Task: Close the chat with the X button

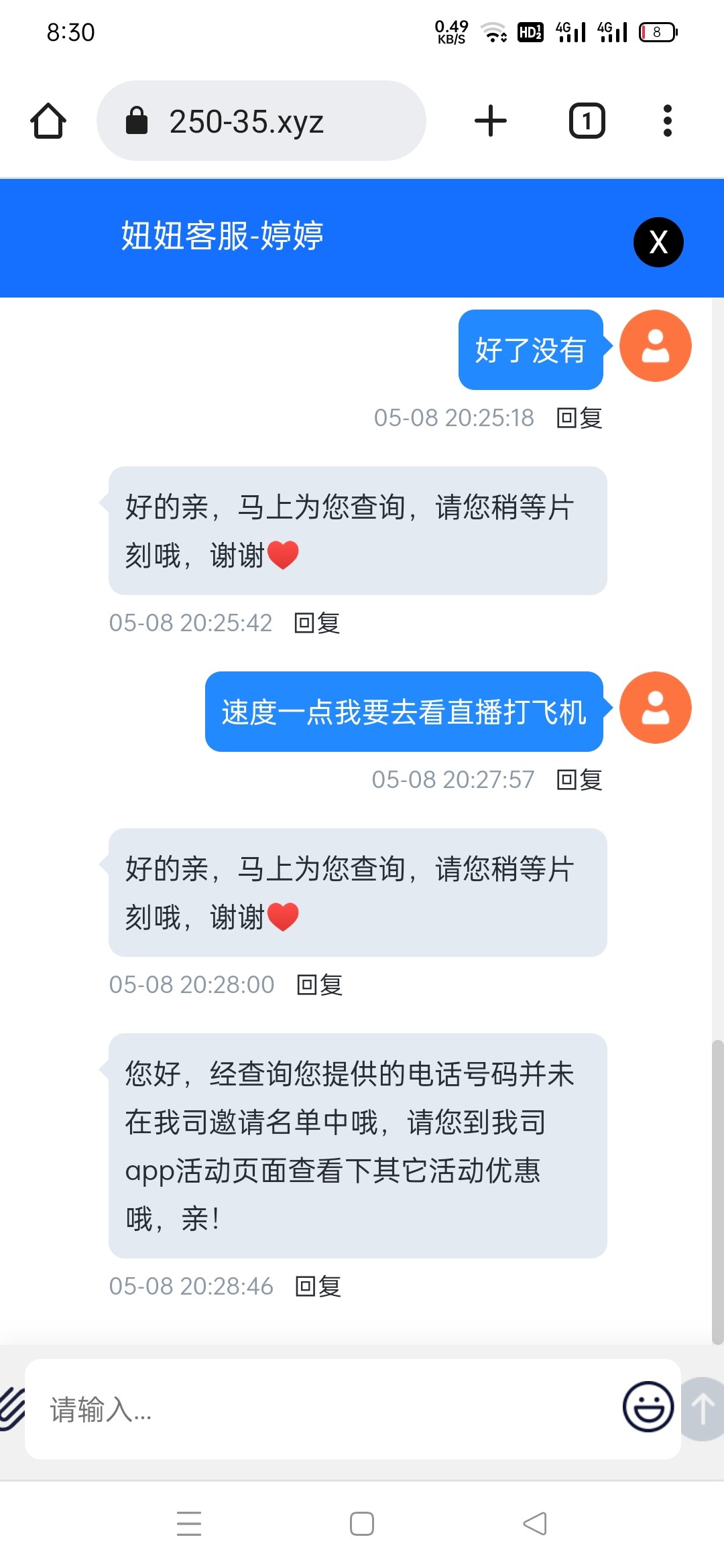Action: (x=658, y=242)
